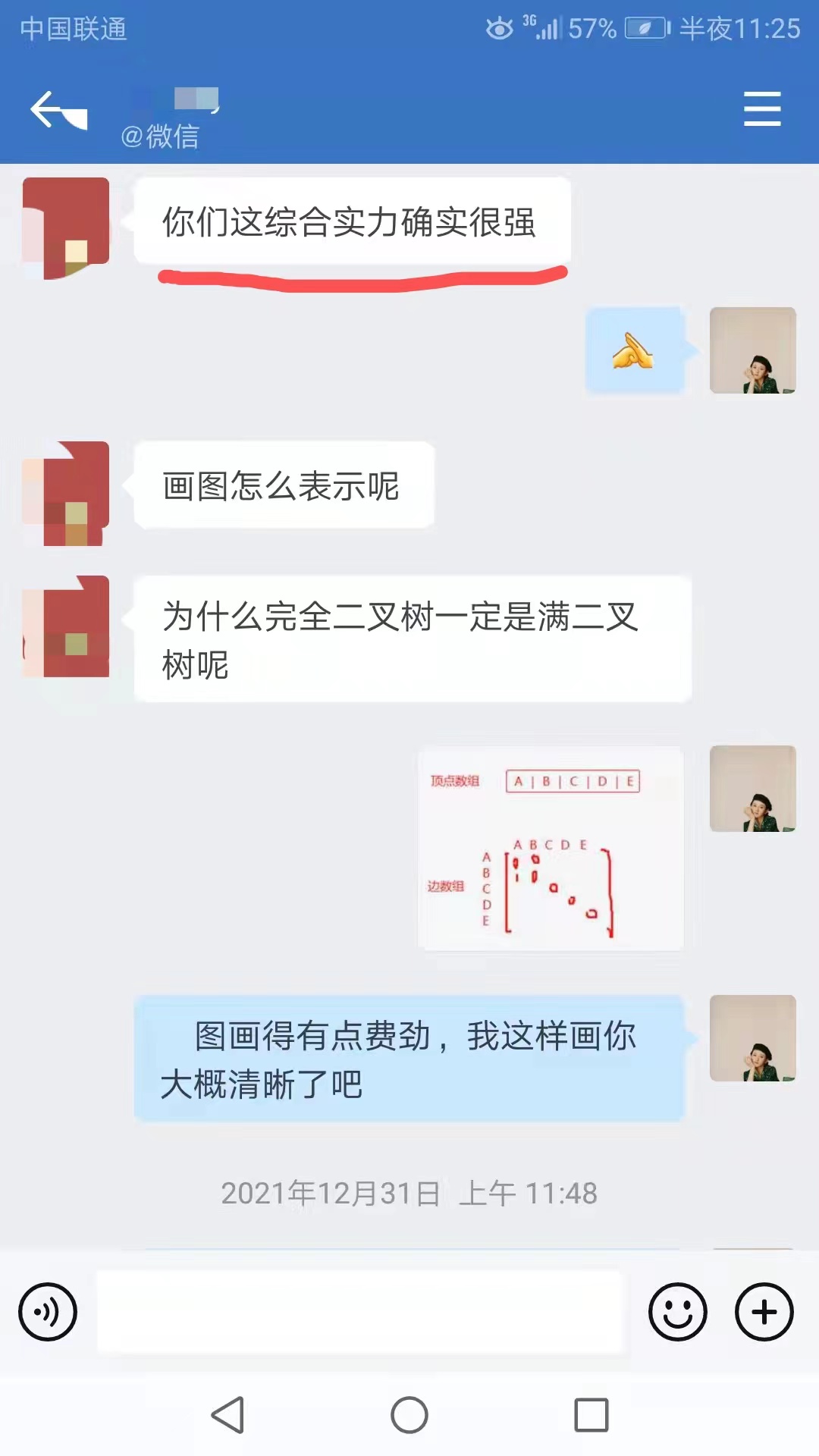The width and height of the screenshot is (819, 1456).
Task: Open the plus attachment options
Action: coord(764,1311)
